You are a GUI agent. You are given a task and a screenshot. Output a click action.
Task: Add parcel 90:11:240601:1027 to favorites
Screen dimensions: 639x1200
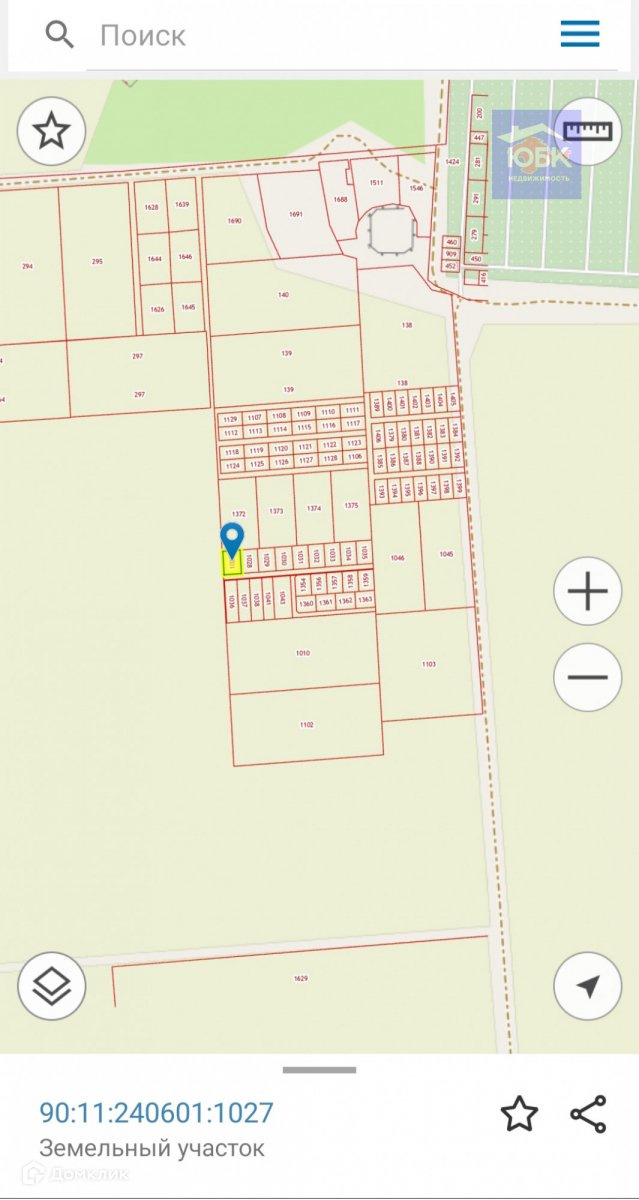coord(519,1114)
